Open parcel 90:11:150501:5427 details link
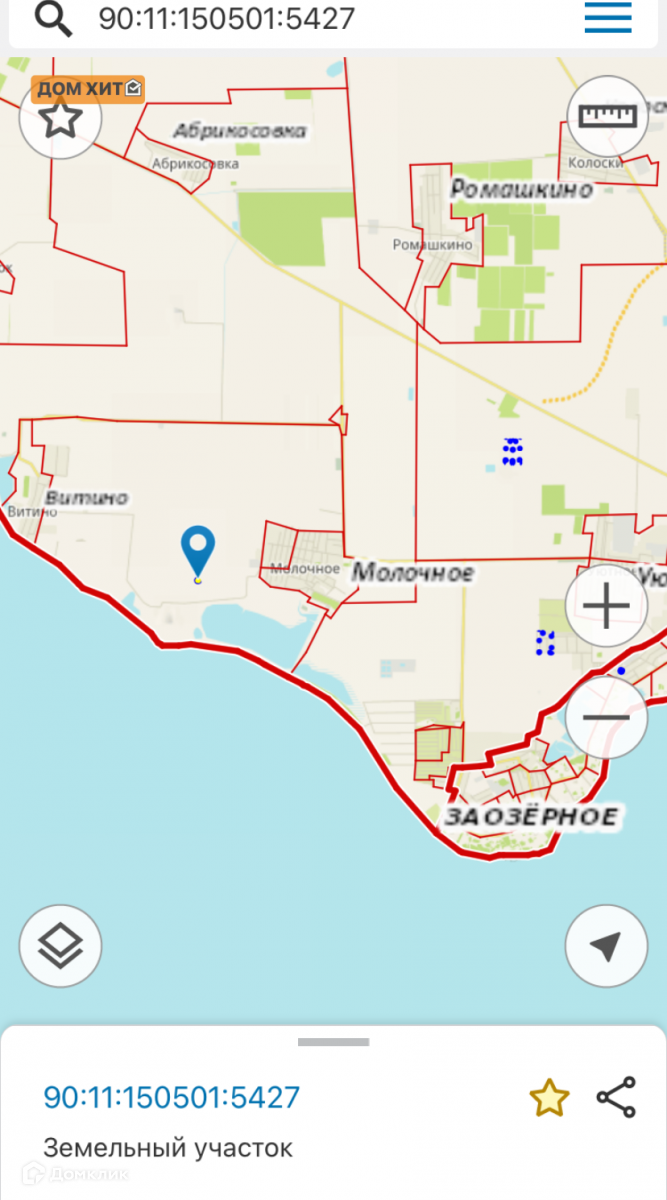 [x=171, y=1097]
